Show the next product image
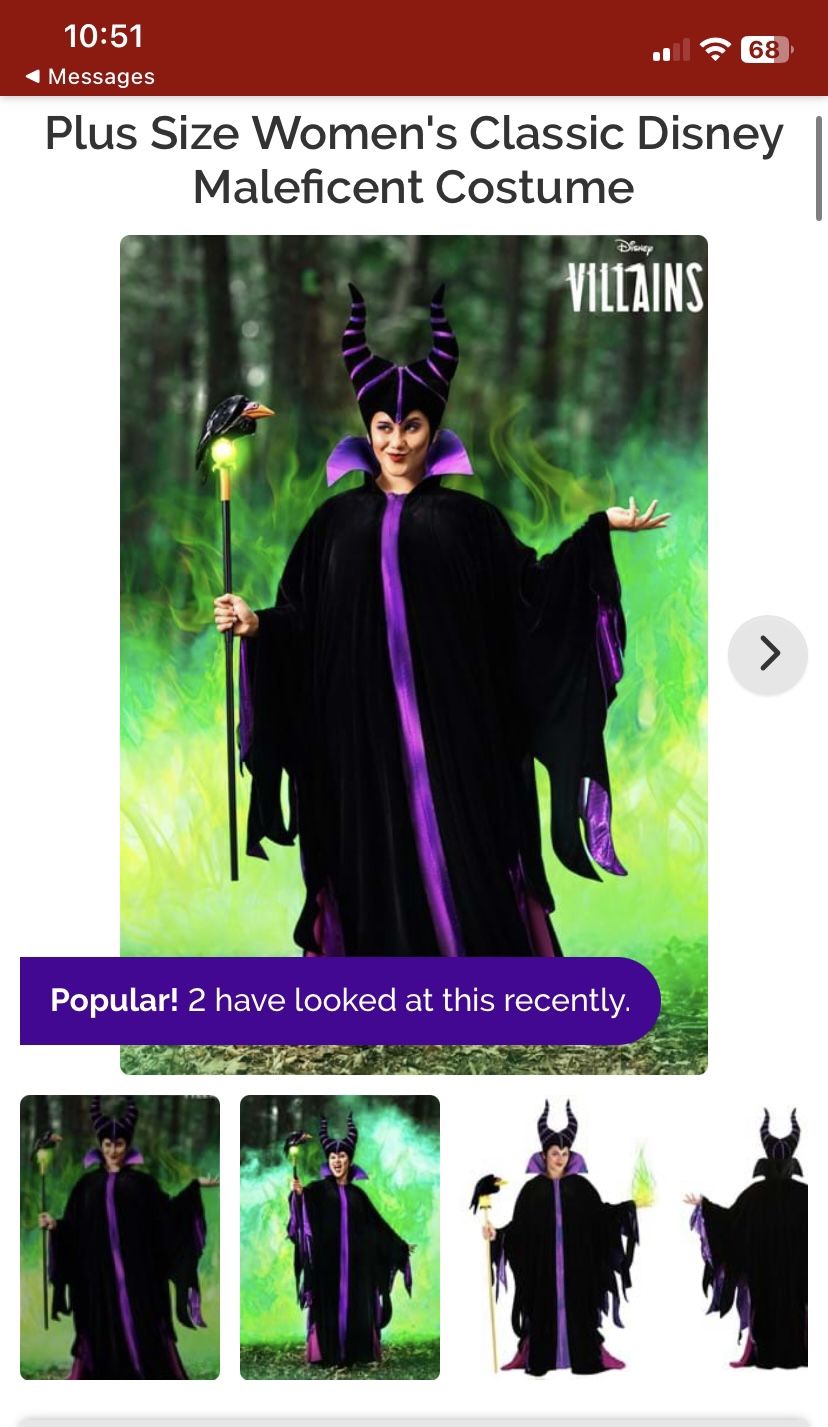The width and height of the screenshot is (828, 1427). click(768, 654)
